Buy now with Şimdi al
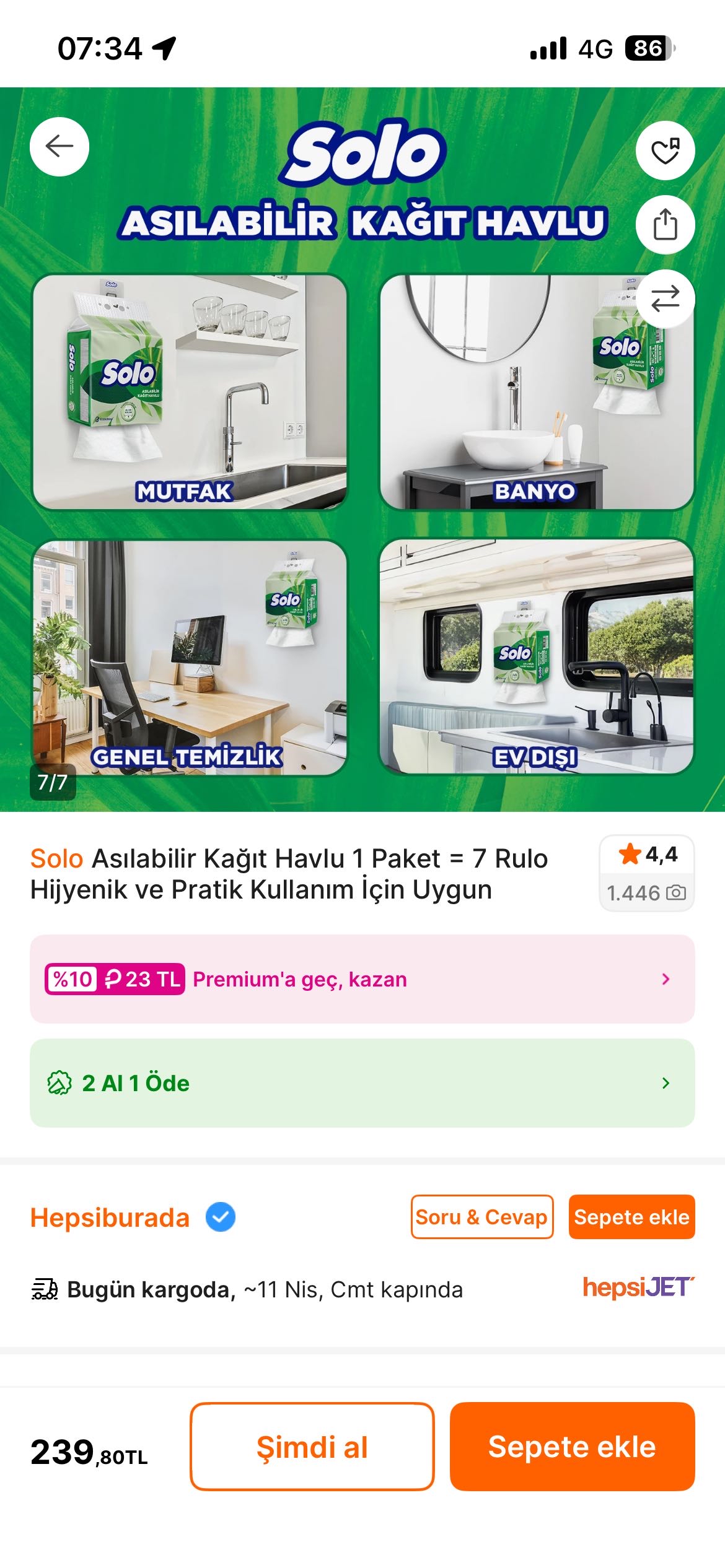Screen dimensions: 725x1568 (312, 1447)
